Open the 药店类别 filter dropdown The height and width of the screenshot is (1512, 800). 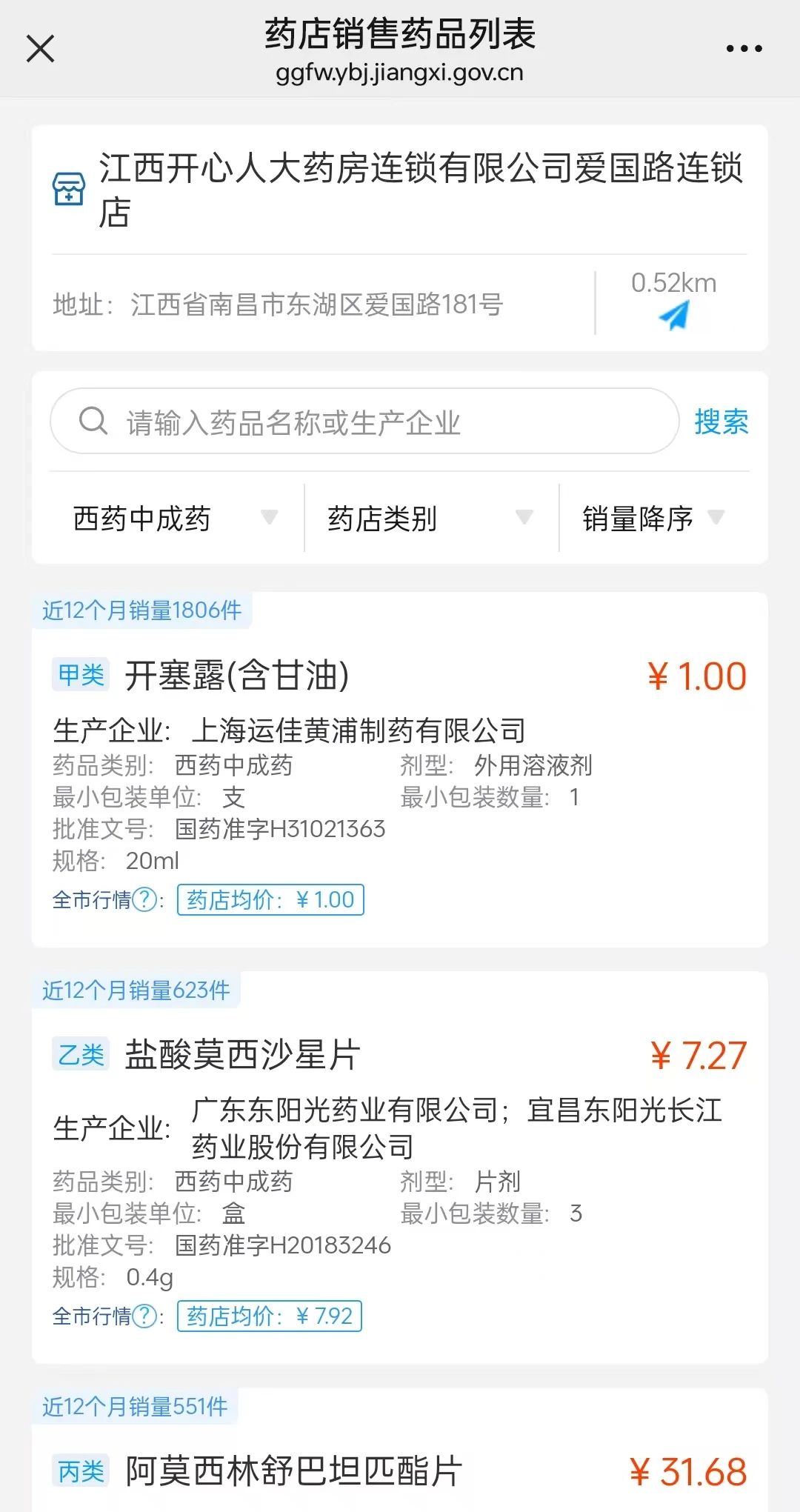tap(430, 519)
